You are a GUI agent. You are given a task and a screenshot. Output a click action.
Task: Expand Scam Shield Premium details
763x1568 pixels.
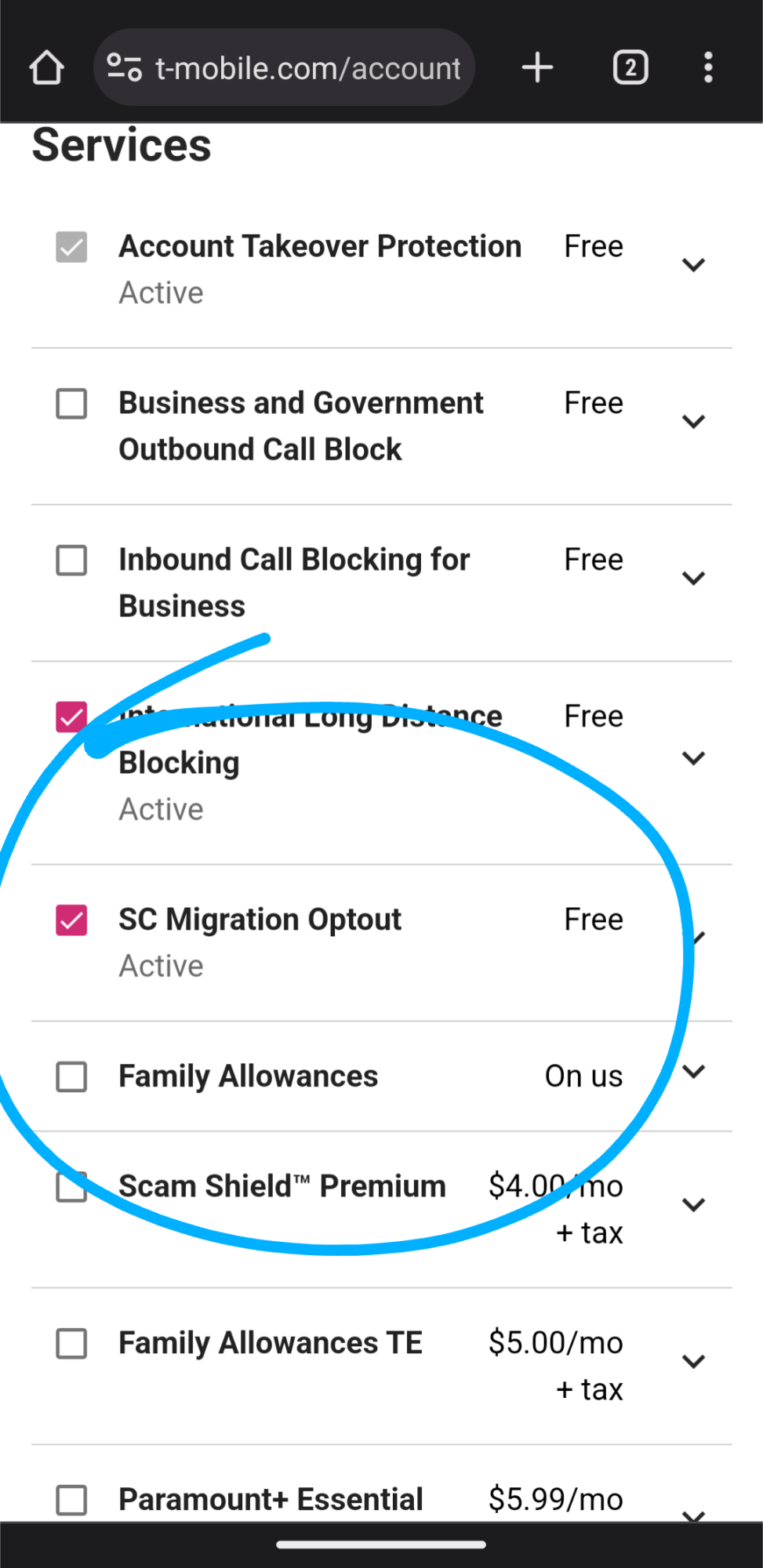point(693,1205)
